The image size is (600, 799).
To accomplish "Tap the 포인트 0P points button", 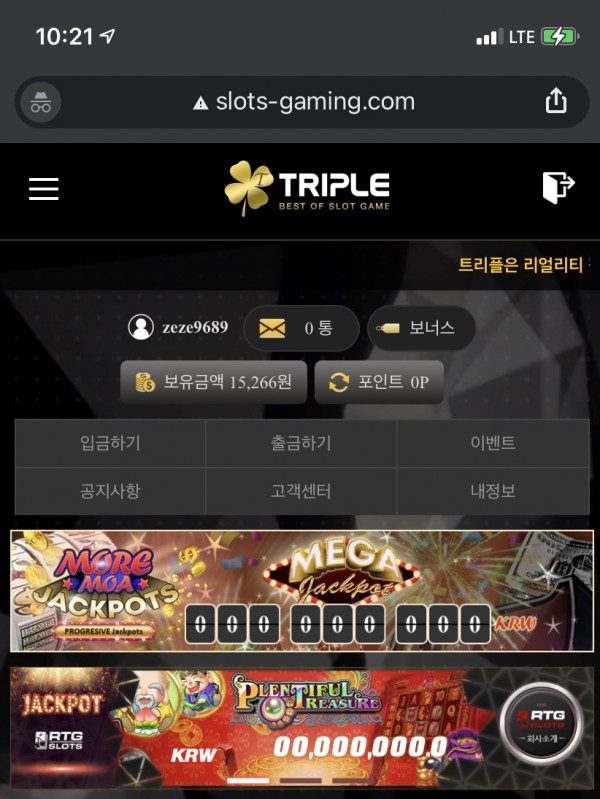I will coord(378,382).
